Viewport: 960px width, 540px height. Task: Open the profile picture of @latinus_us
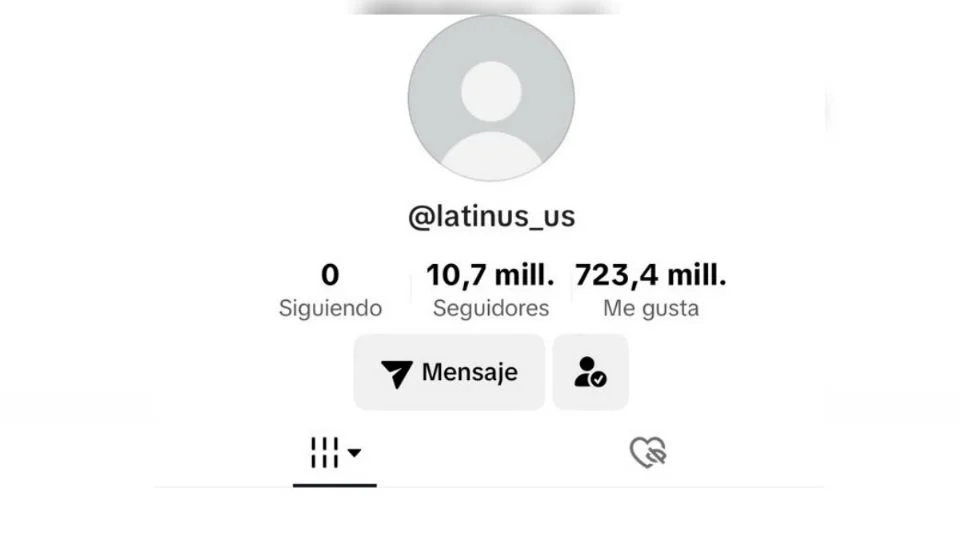(x=491, y=98)
